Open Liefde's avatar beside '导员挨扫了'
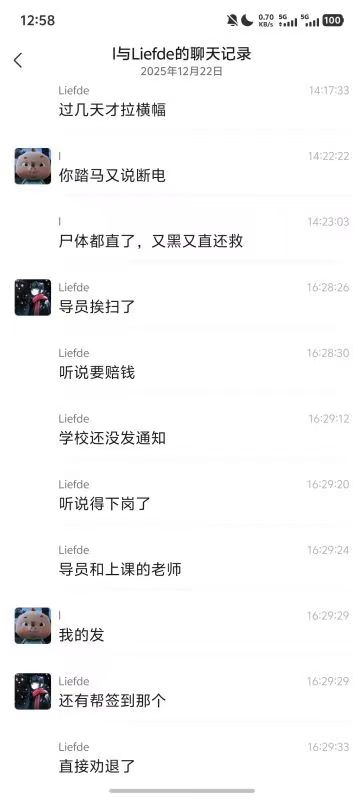The image size is (364, 800). tap(33, 297)
